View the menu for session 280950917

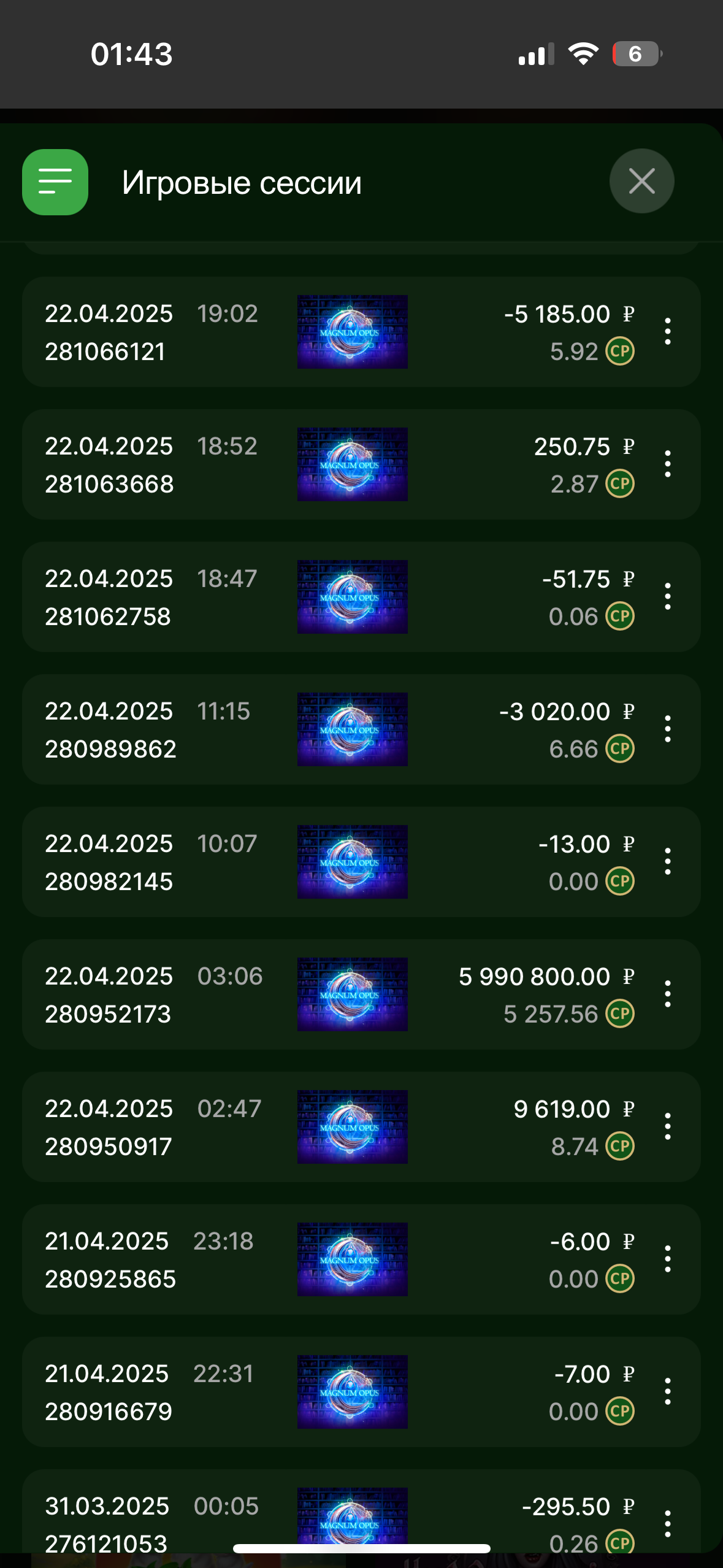coord(668,1127)
